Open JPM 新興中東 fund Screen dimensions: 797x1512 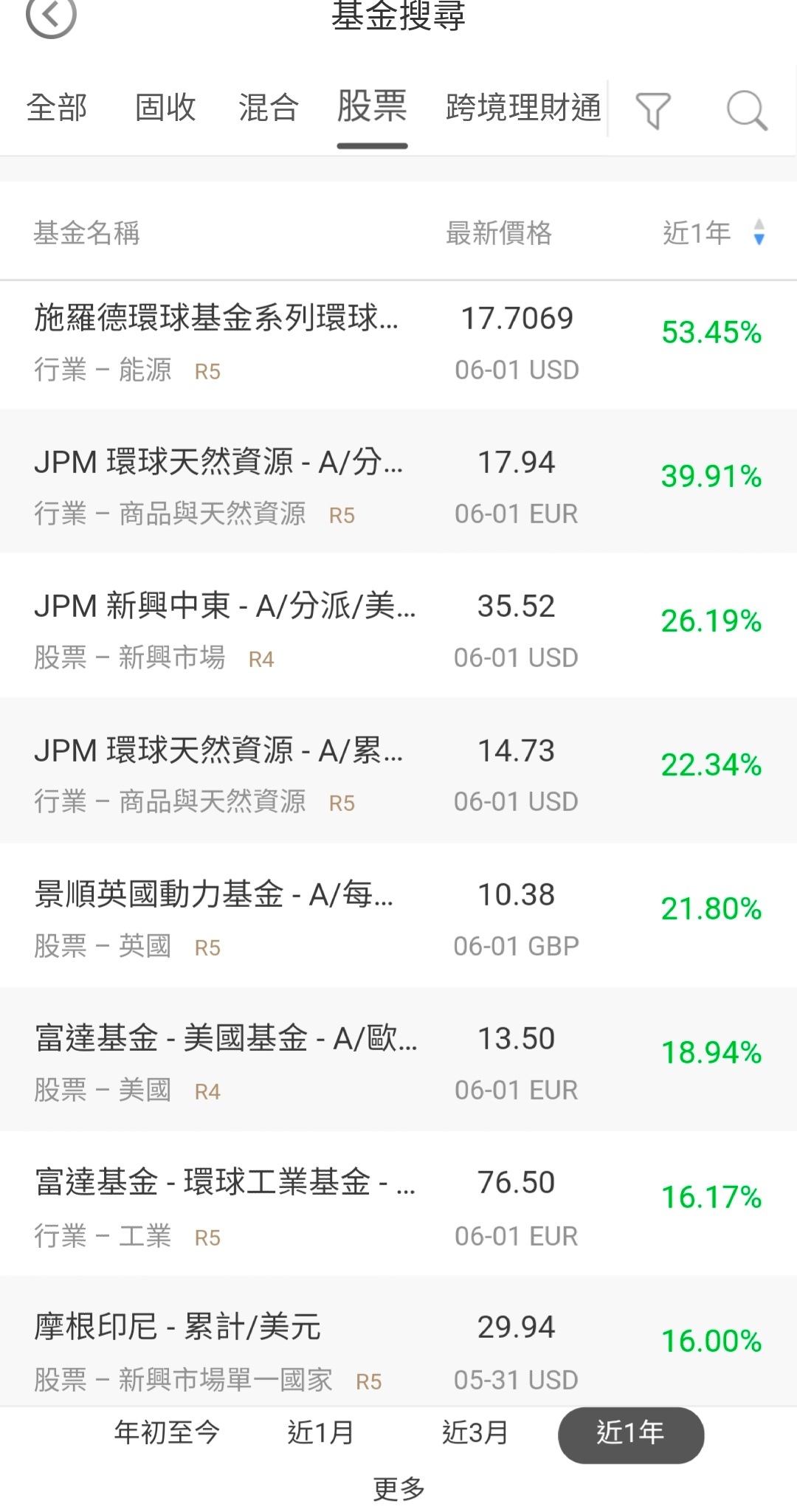[x=398, y=625]
